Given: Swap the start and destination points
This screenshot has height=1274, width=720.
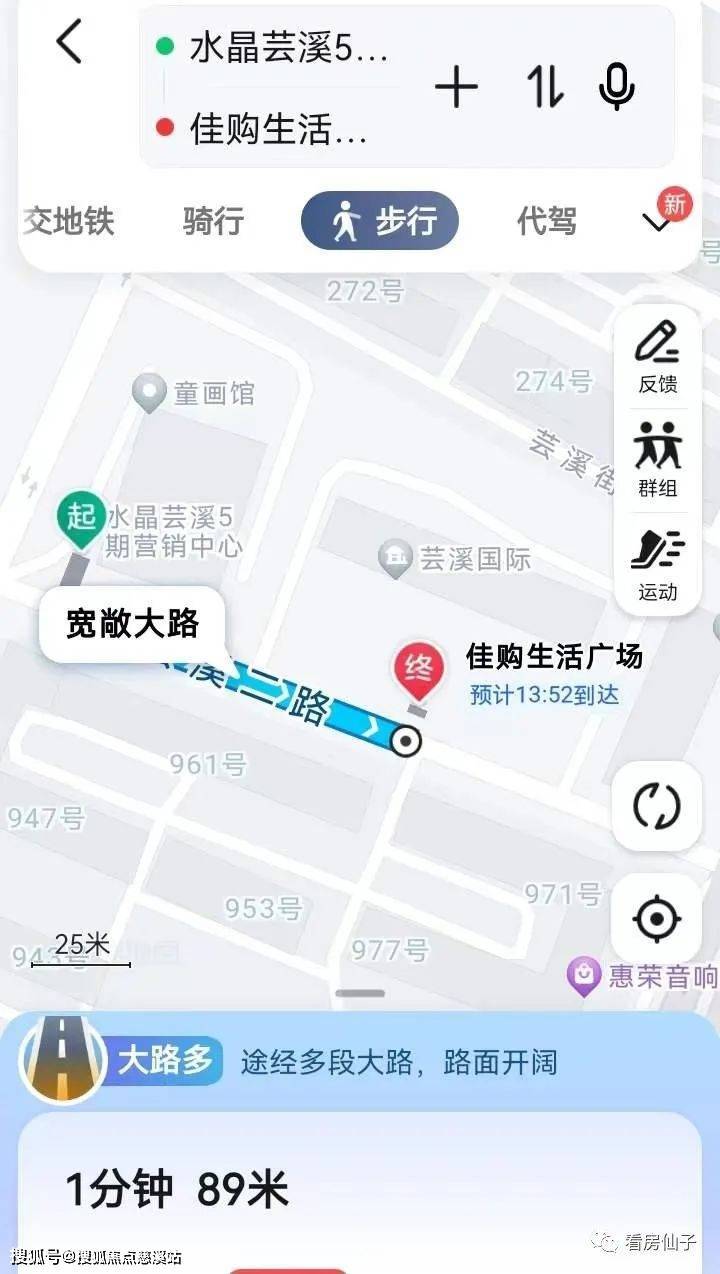Looking at the screenshot, I should pos(545,88).
